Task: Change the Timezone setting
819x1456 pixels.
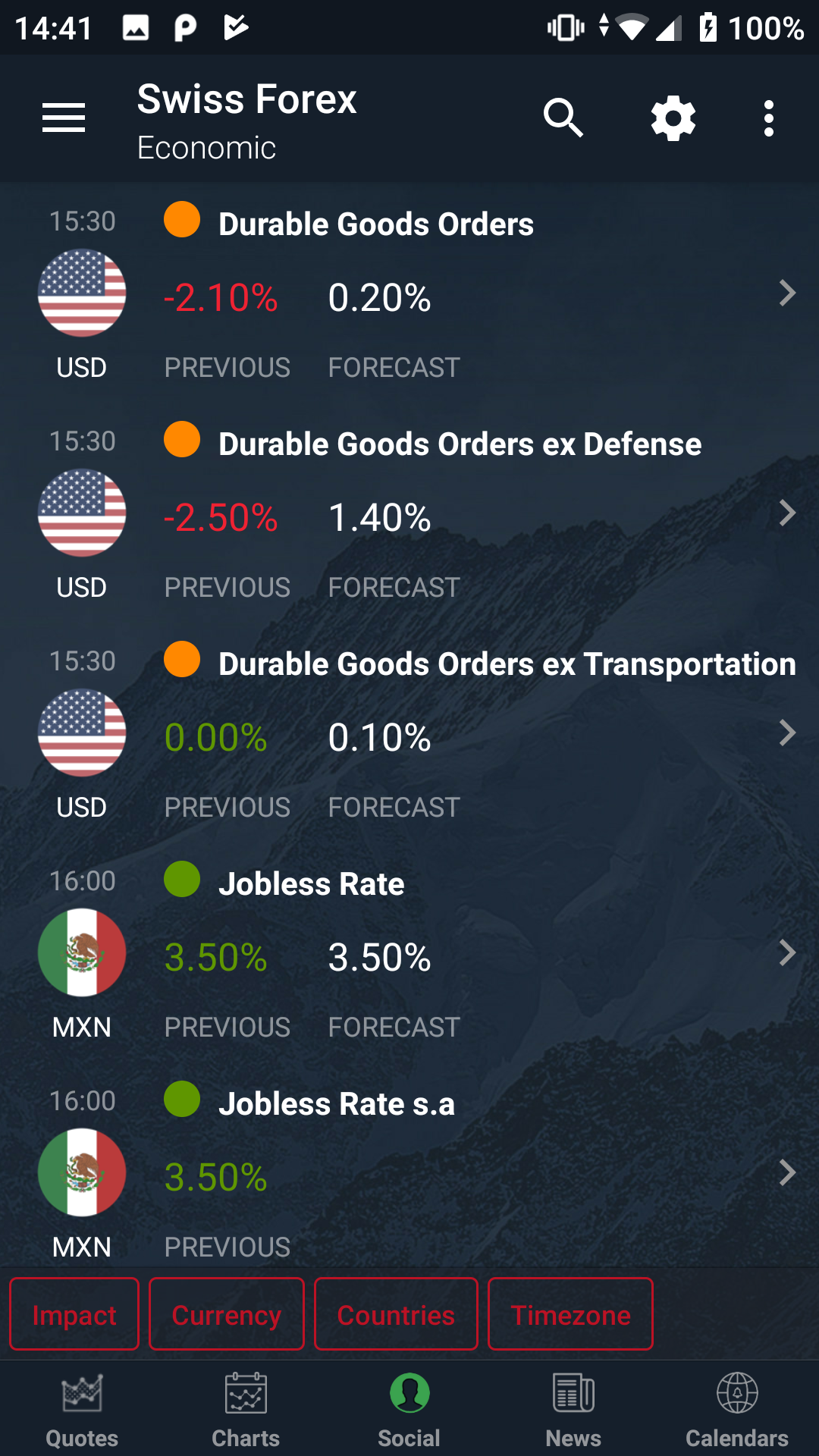Action: [x=570, y=1314]
